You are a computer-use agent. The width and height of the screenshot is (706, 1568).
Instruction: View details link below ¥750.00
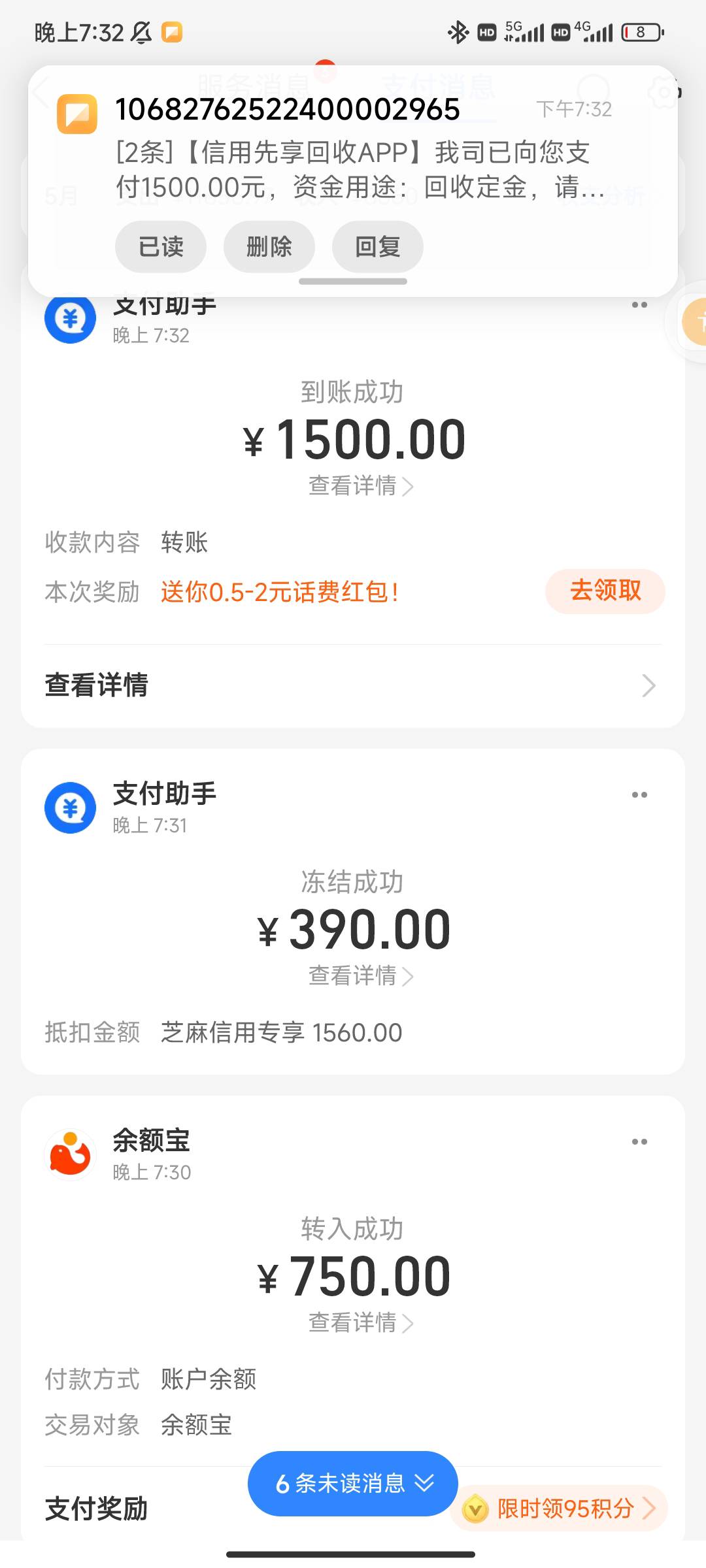point(361,1322)
